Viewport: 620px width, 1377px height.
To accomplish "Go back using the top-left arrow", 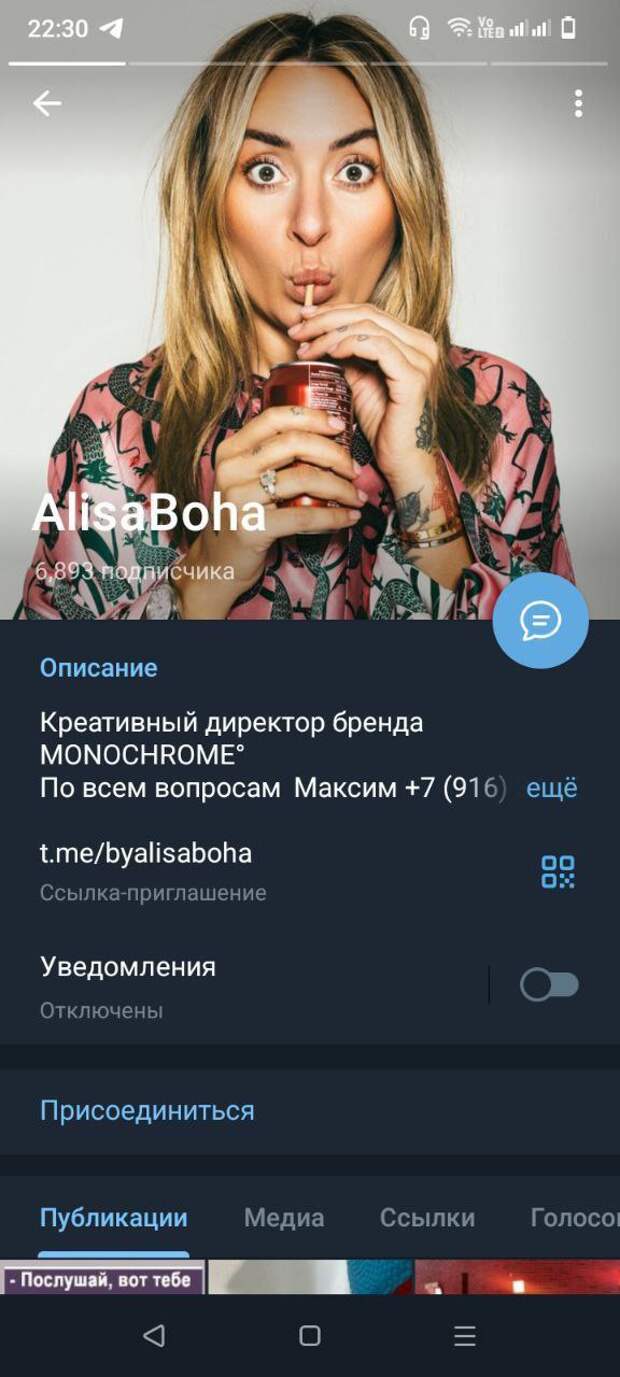I will [x=47, y=103].
